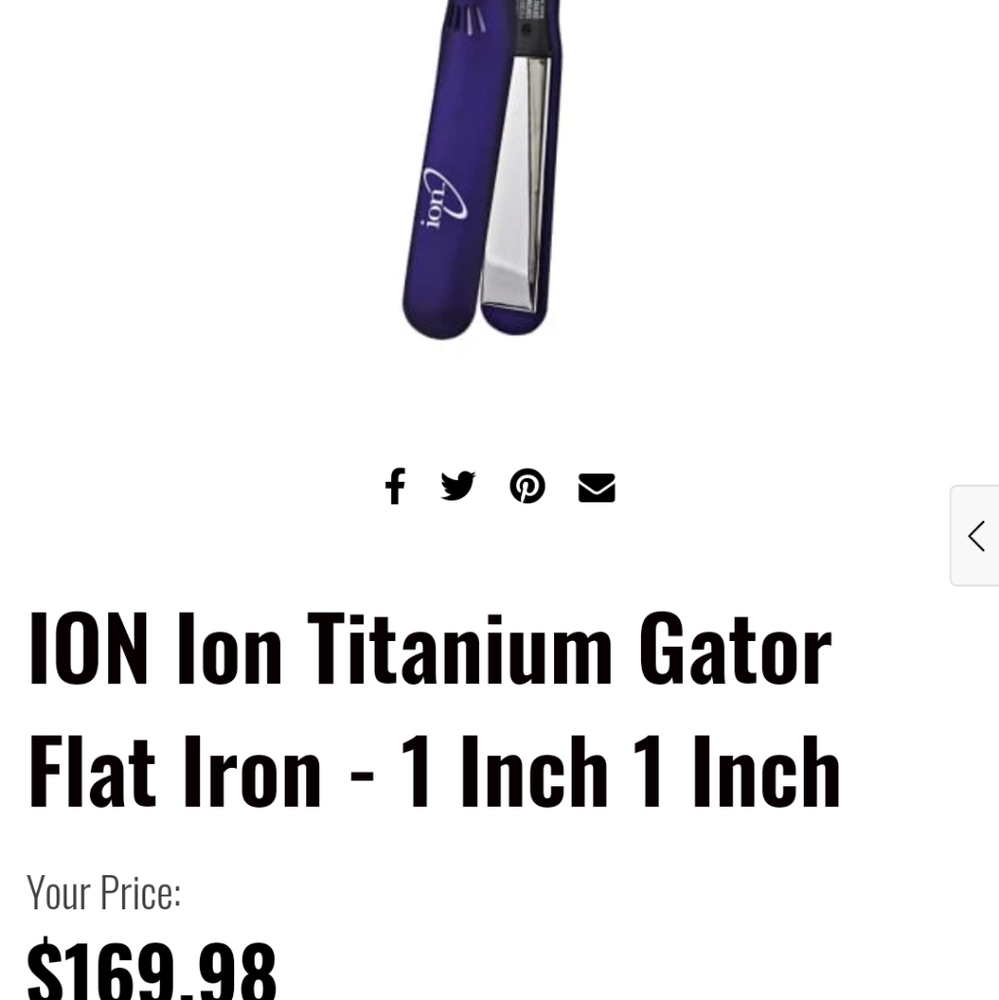This screenshot has height=1000, width=999.
Task: Click the product title 'ION Ion Titanium Gator'
Action: point(430,645)
